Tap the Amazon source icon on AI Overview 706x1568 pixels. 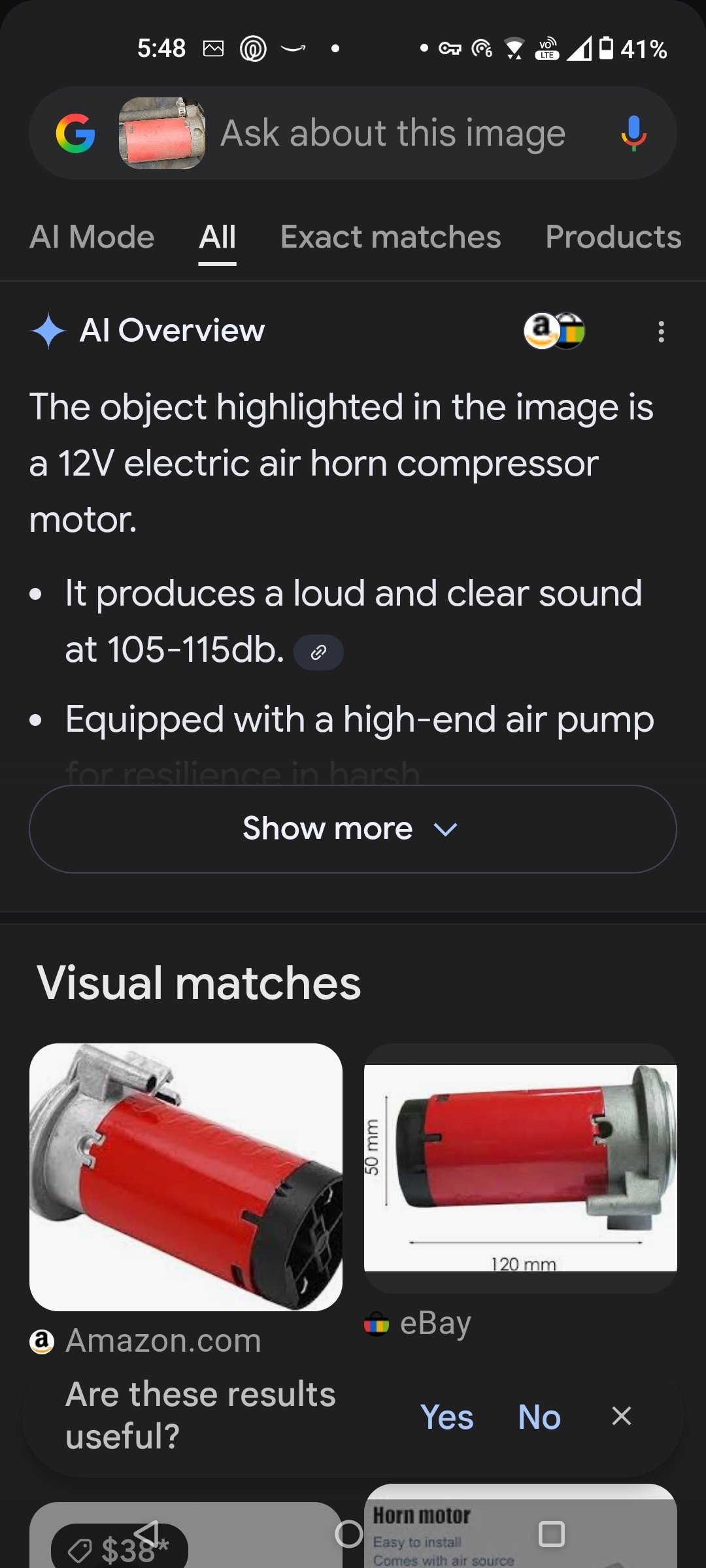tap(540, 332)
